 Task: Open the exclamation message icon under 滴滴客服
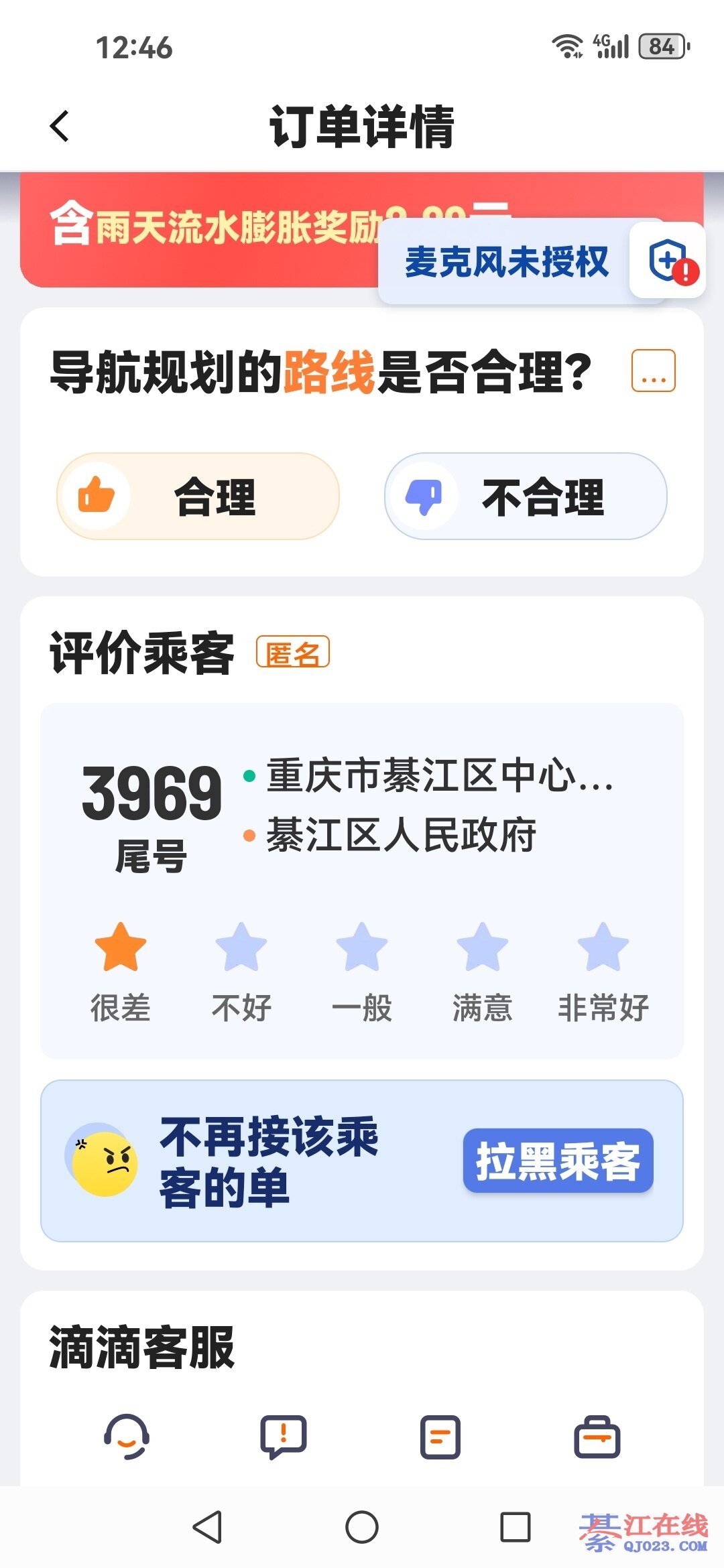284,1437
